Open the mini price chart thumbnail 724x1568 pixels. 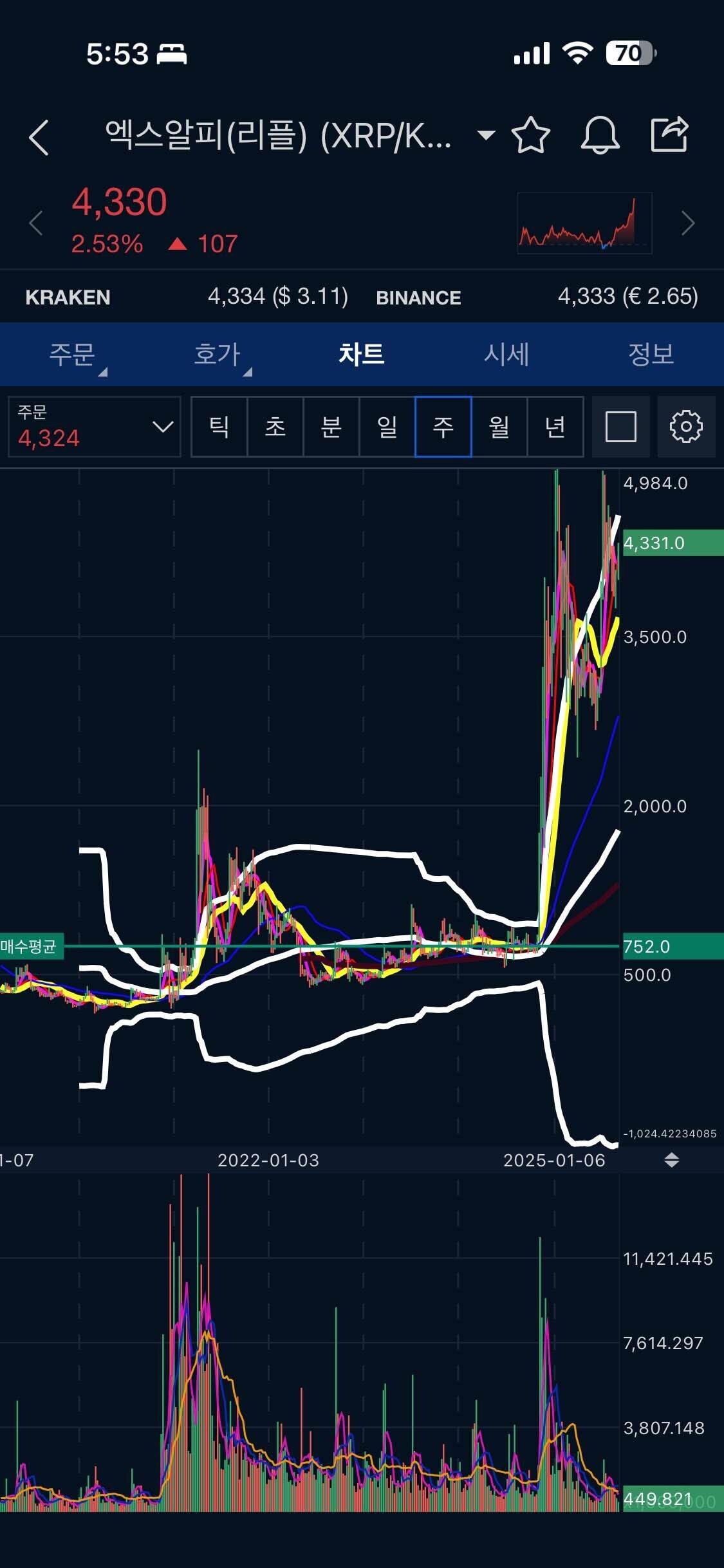(x=584, y=223)
